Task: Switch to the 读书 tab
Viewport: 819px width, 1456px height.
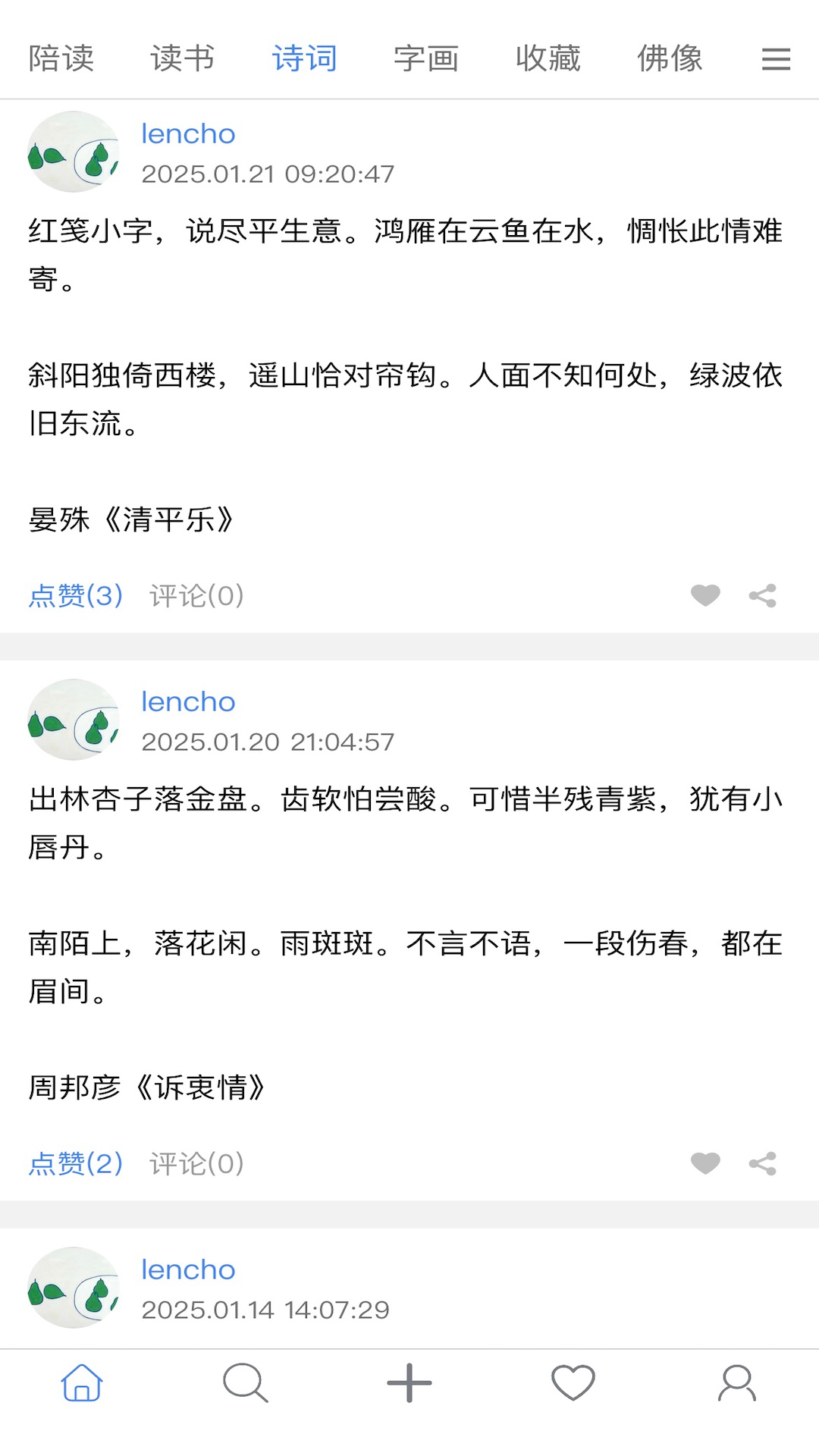Action: coord(183,58)
